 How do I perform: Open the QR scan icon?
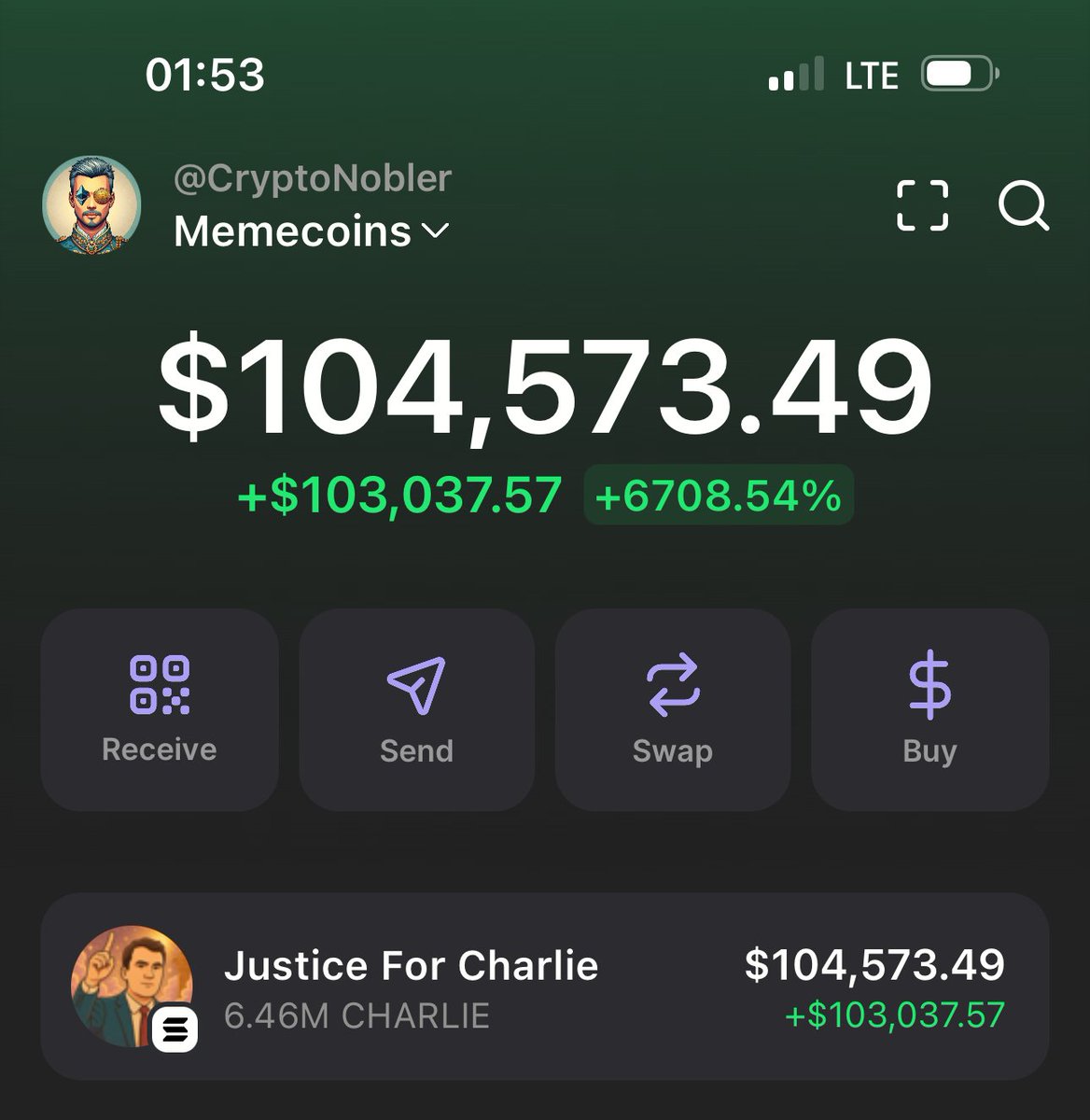pos(922,204)
